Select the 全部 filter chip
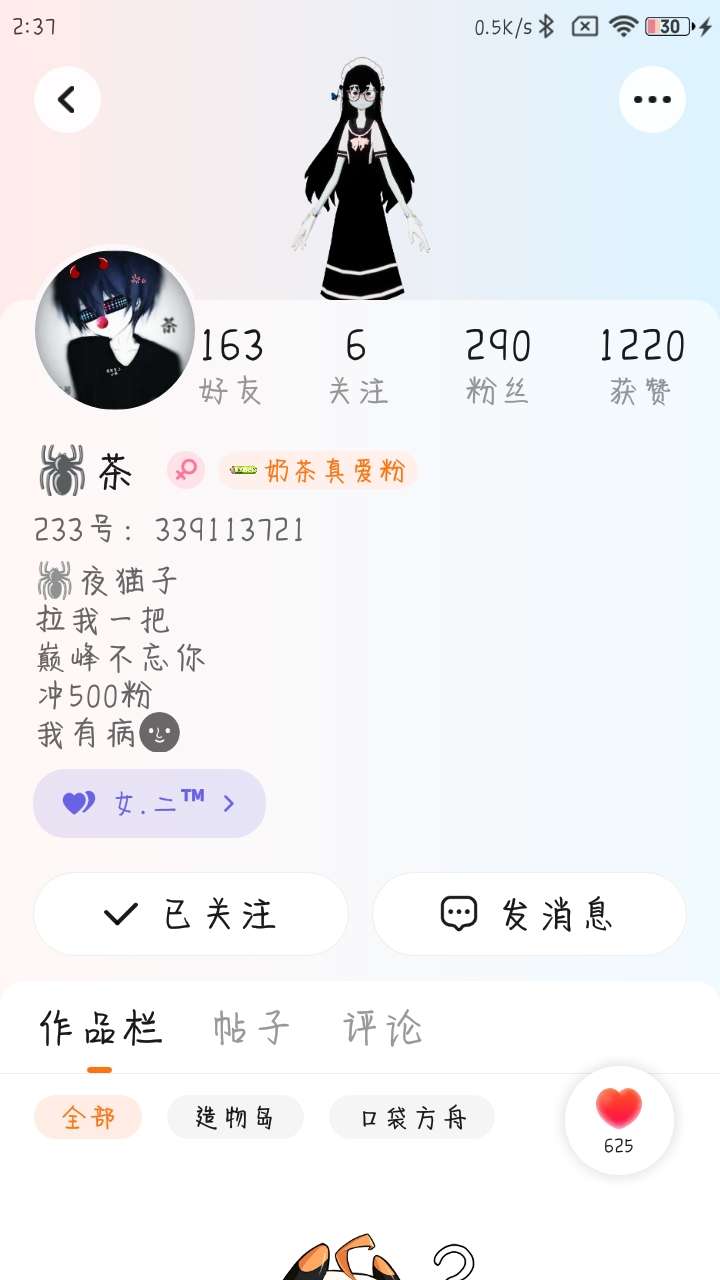 click(x=88, y=1117)
